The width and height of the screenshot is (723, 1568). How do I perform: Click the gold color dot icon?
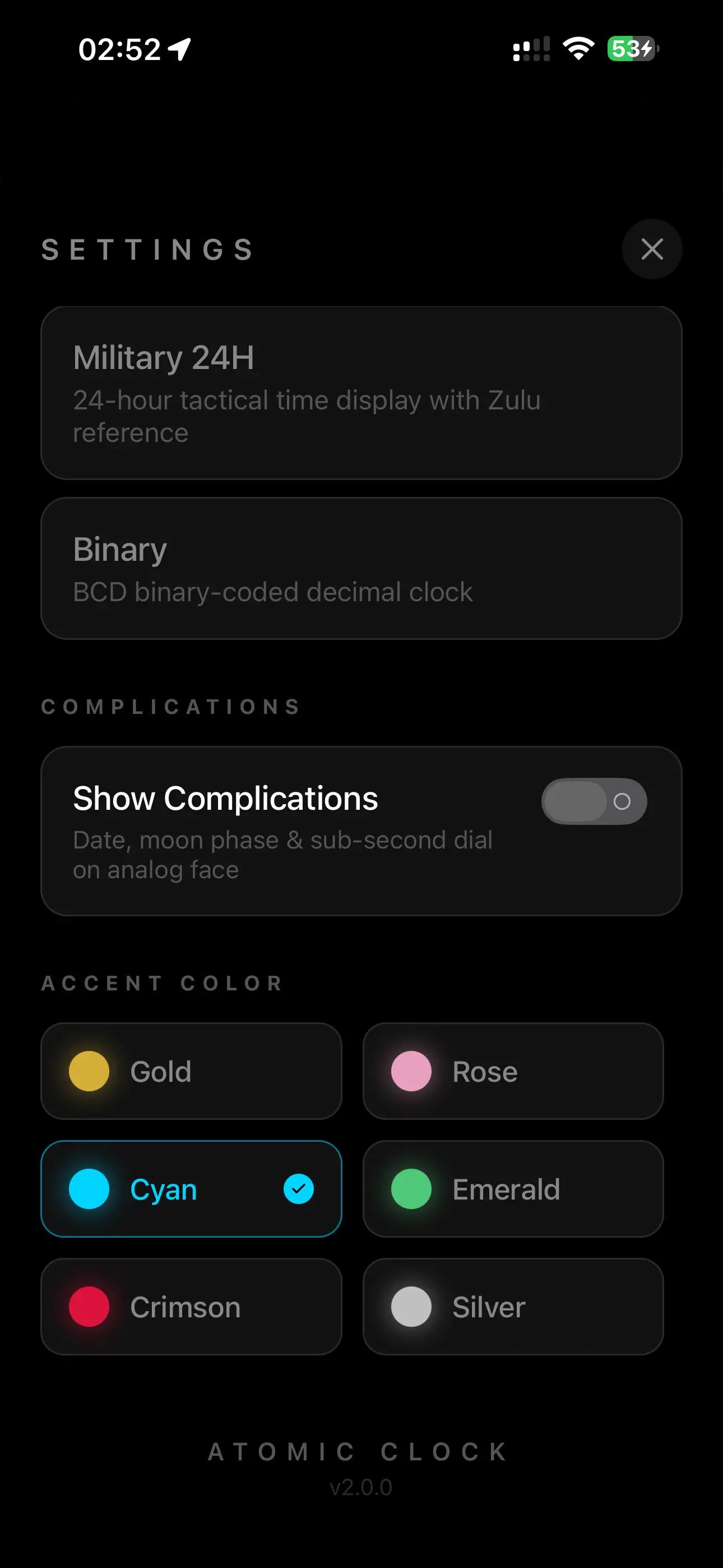point(89,1071)
